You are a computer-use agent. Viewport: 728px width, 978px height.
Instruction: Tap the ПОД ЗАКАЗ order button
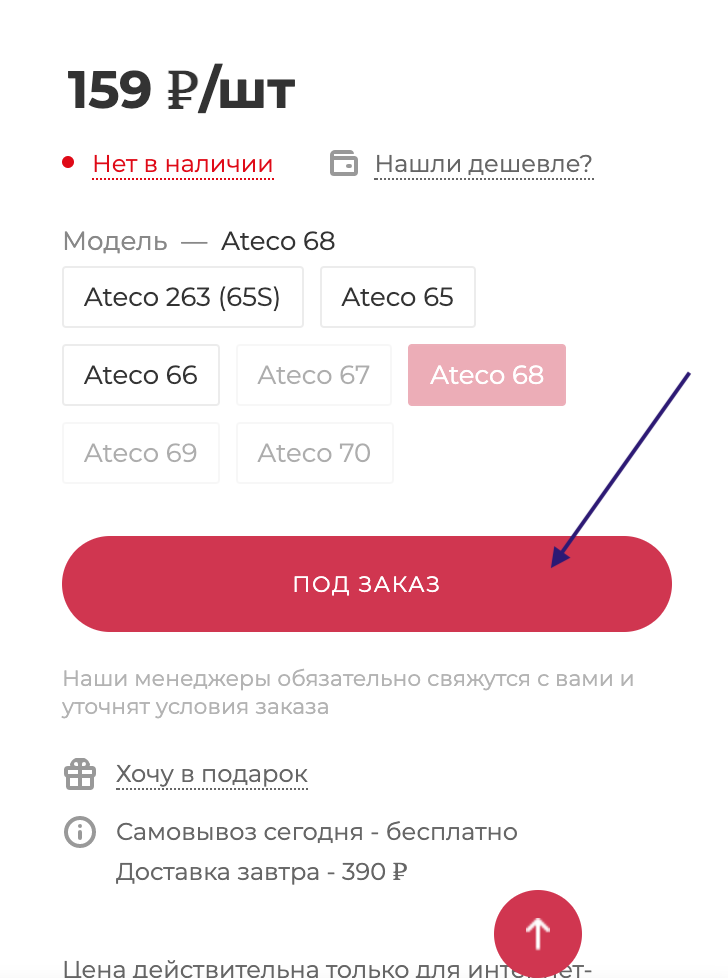366,584
